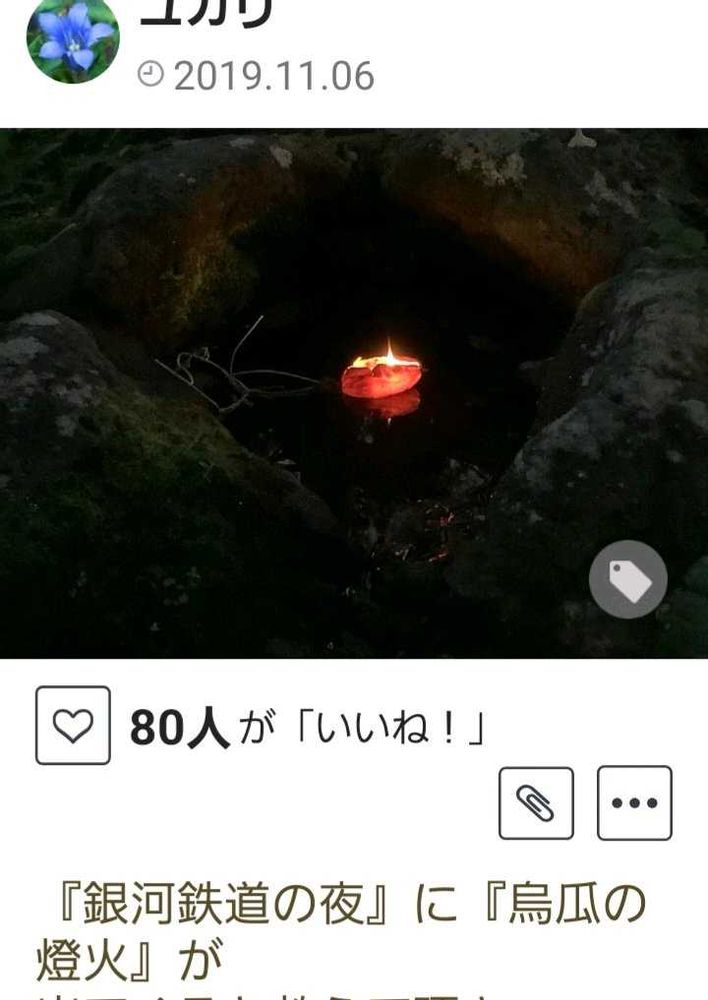Open the candle-lit photo in full view
The width and height of the screenshot is (708, 1000).
click(354, 393)
